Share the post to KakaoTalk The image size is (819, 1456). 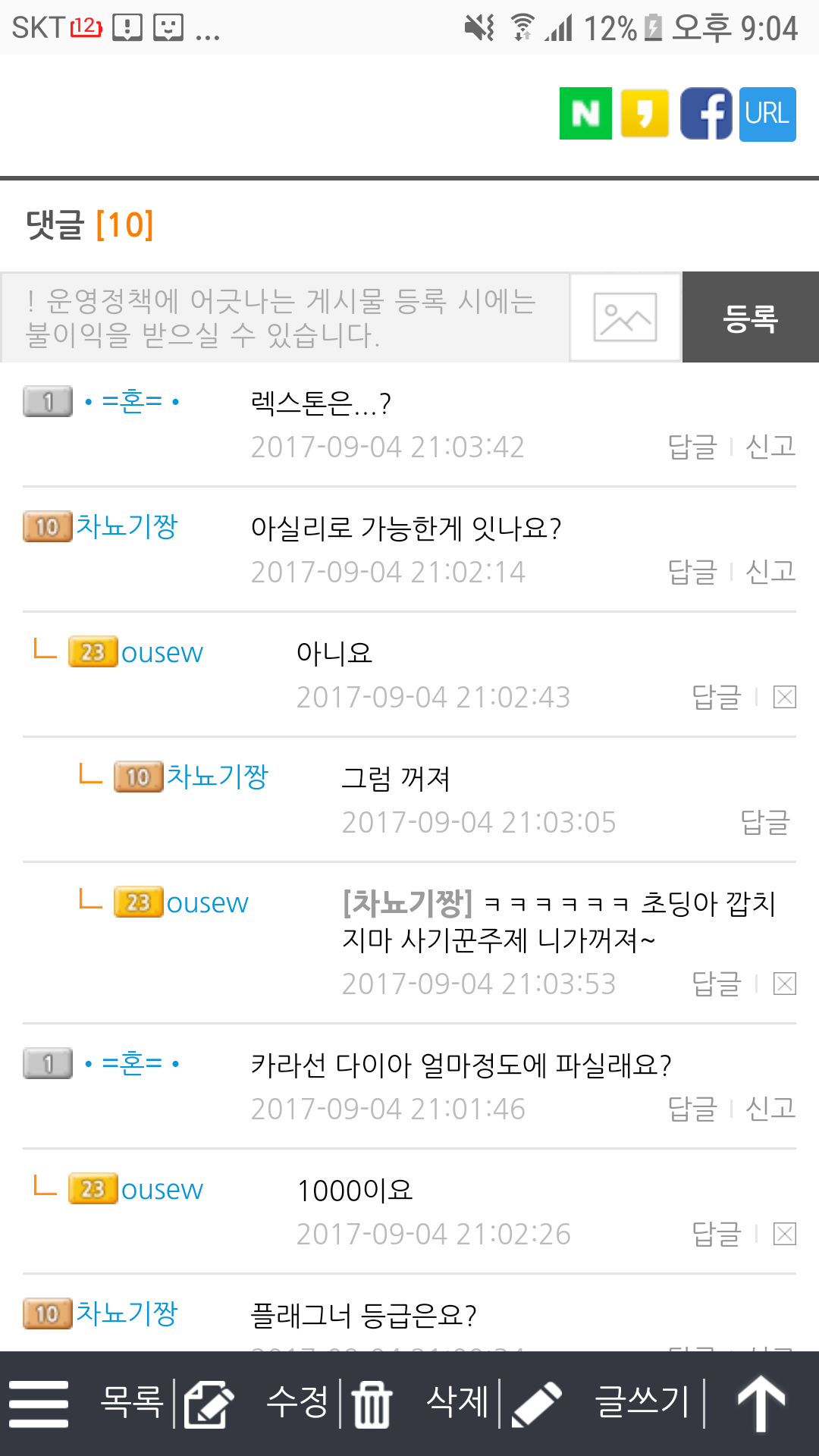[645, 114]
